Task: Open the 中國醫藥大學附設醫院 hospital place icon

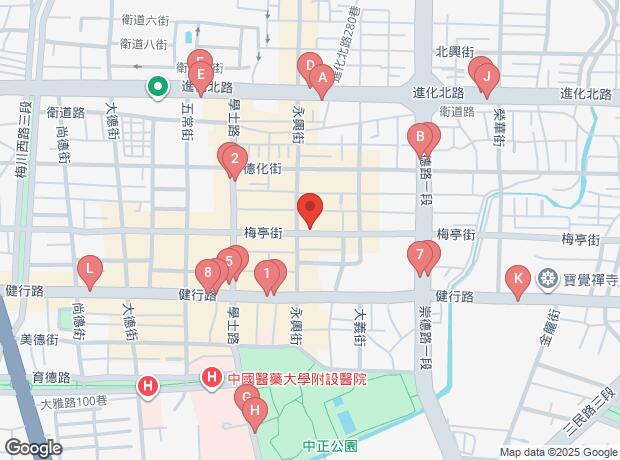Action: coord(211,378)
